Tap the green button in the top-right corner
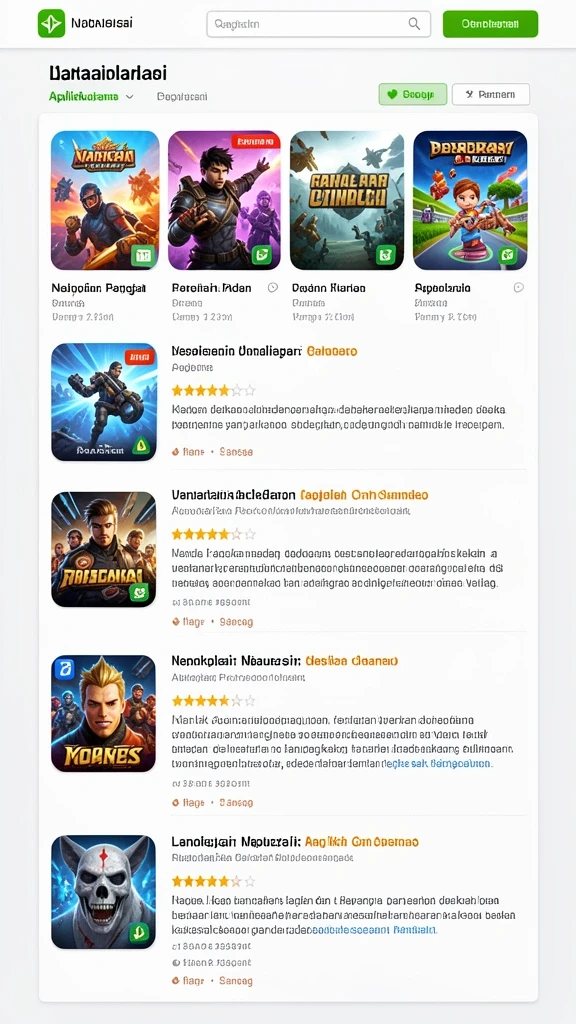The width and height of the screenshot is (576, 1024). 490,24
